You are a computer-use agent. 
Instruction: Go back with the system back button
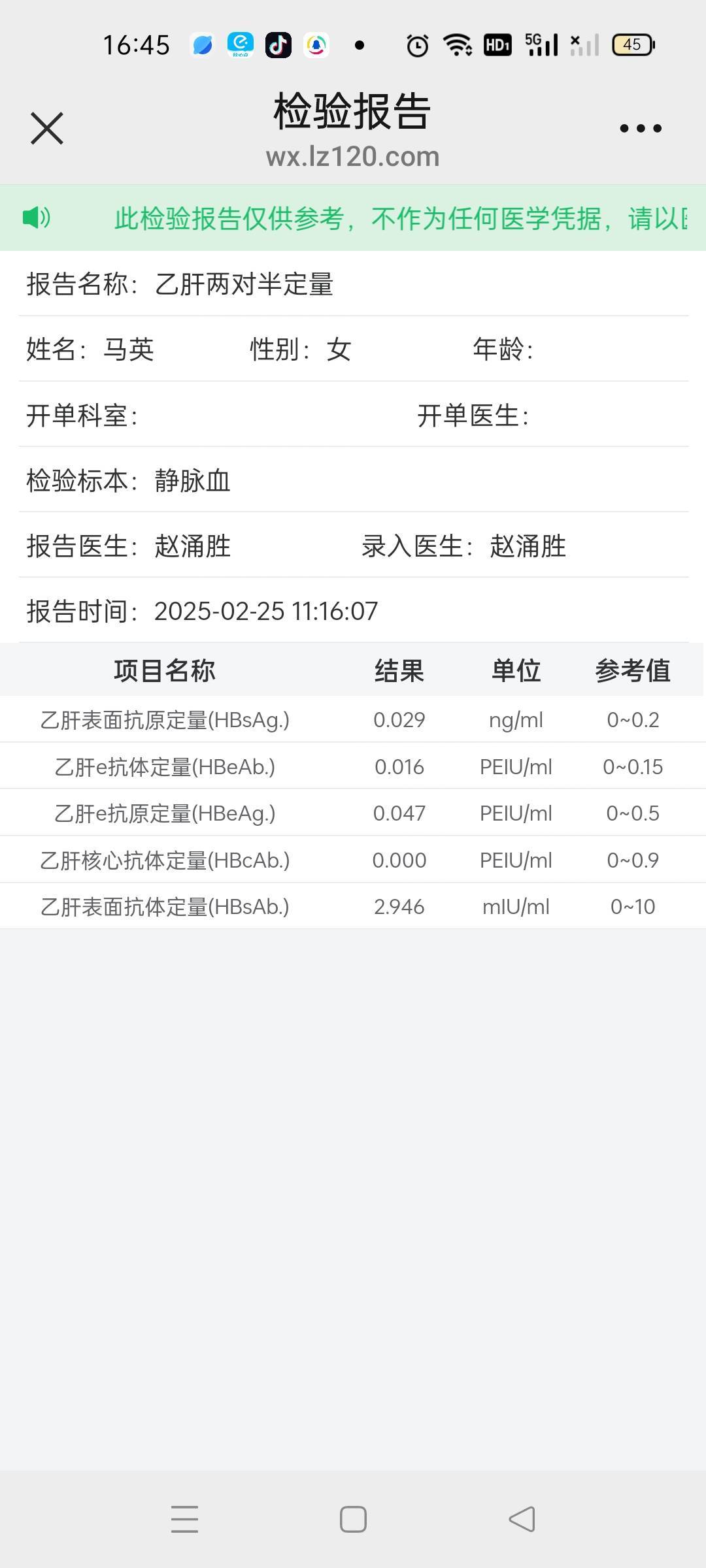click(522, 1519)
